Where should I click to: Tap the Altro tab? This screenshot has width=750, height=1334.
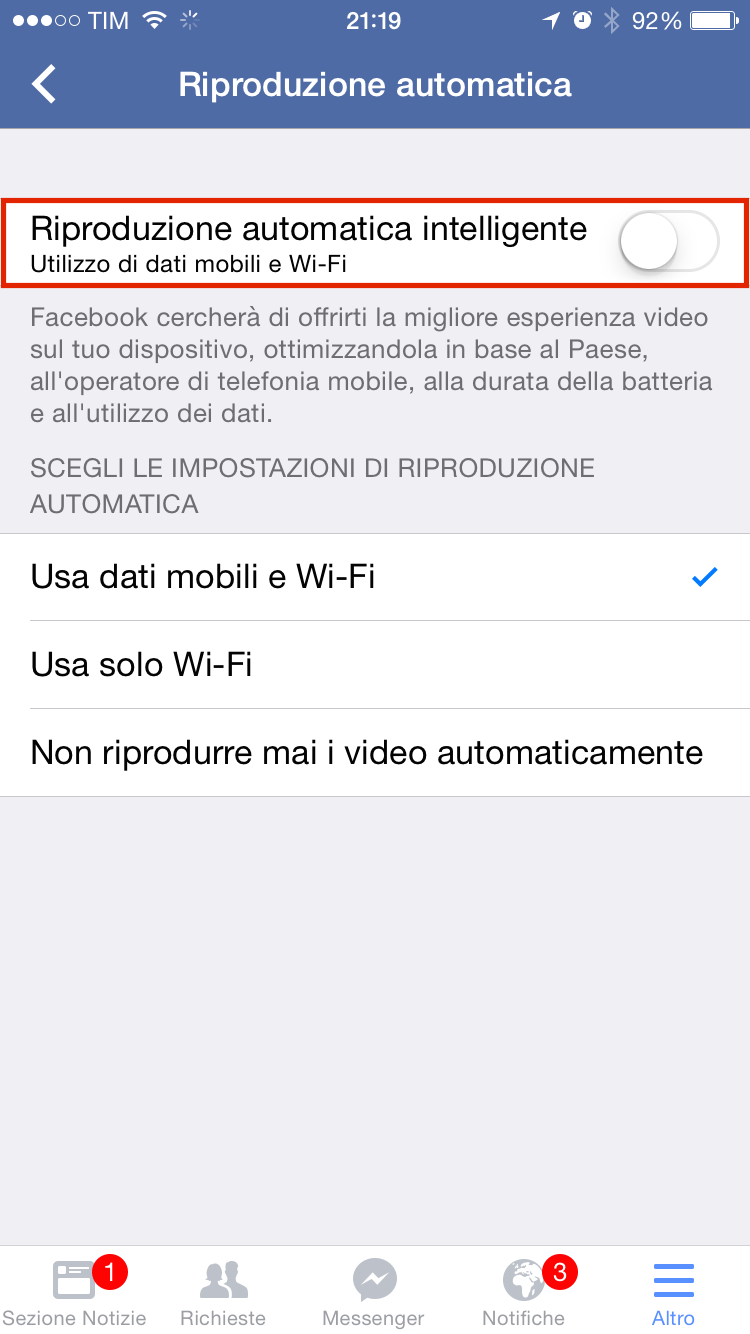tap(674, 1291)
